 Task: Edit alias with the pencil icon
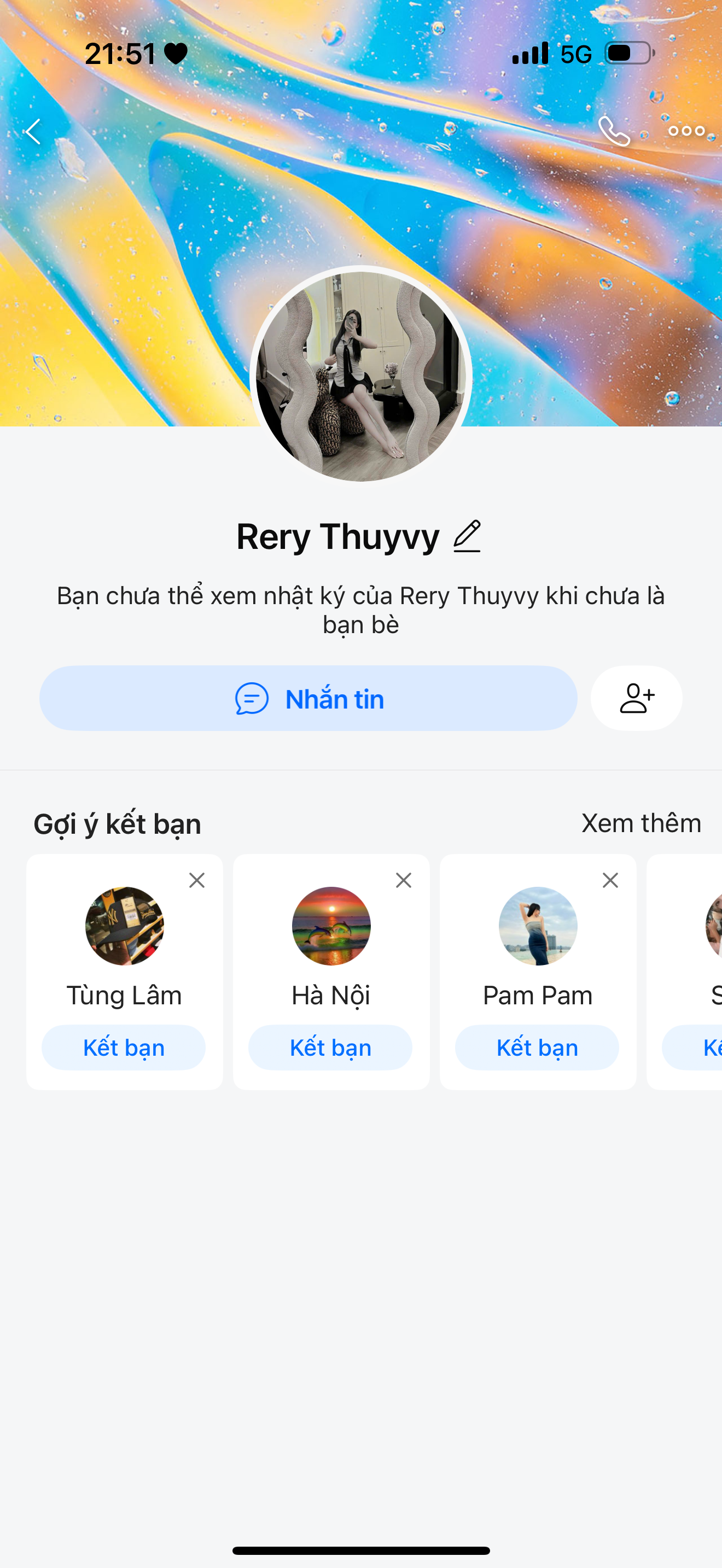468,536
